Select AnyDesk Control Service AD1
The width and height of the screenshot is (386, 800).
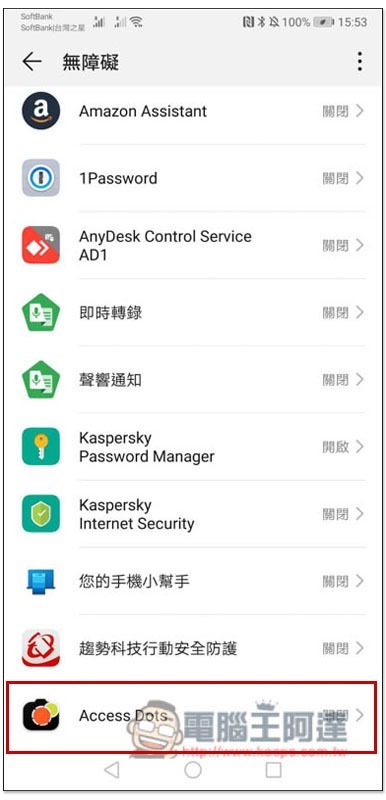click(193, 245)
